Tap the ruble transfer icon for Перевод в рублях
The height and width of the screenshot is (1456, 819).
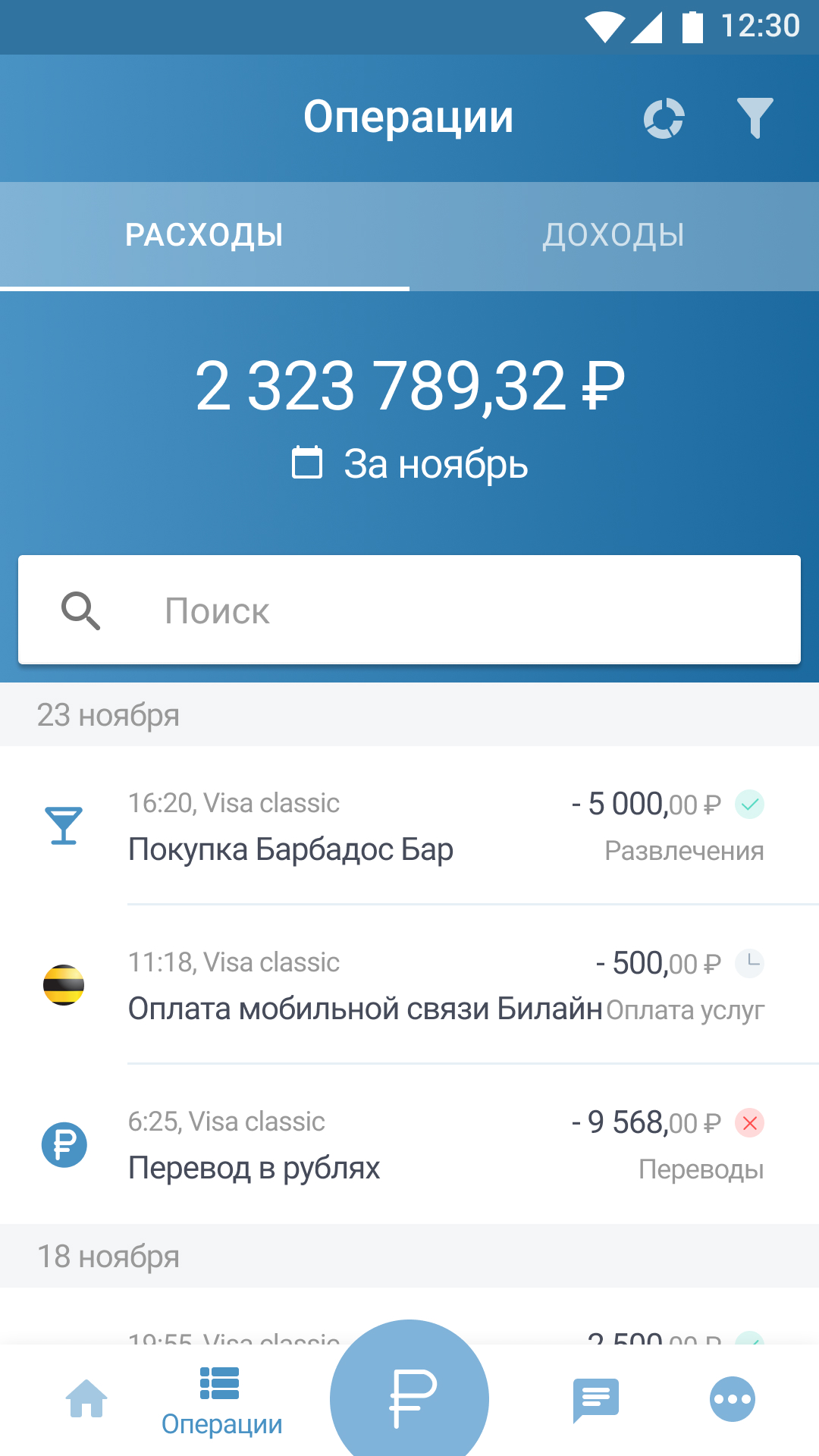coord(65,1145)
